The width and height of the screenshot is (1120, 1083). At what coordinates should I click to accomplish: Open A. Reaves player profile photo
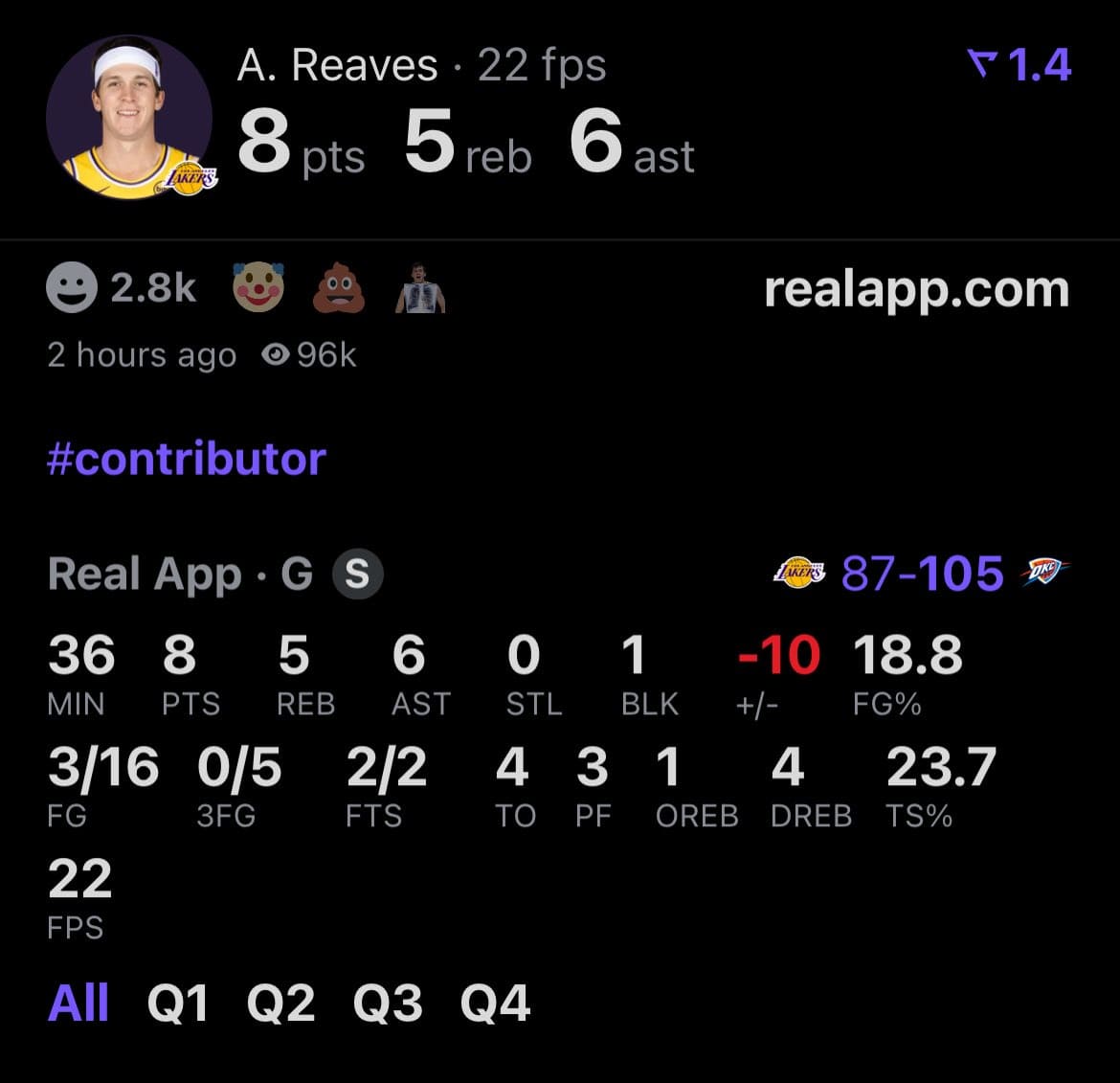[129, 118]
